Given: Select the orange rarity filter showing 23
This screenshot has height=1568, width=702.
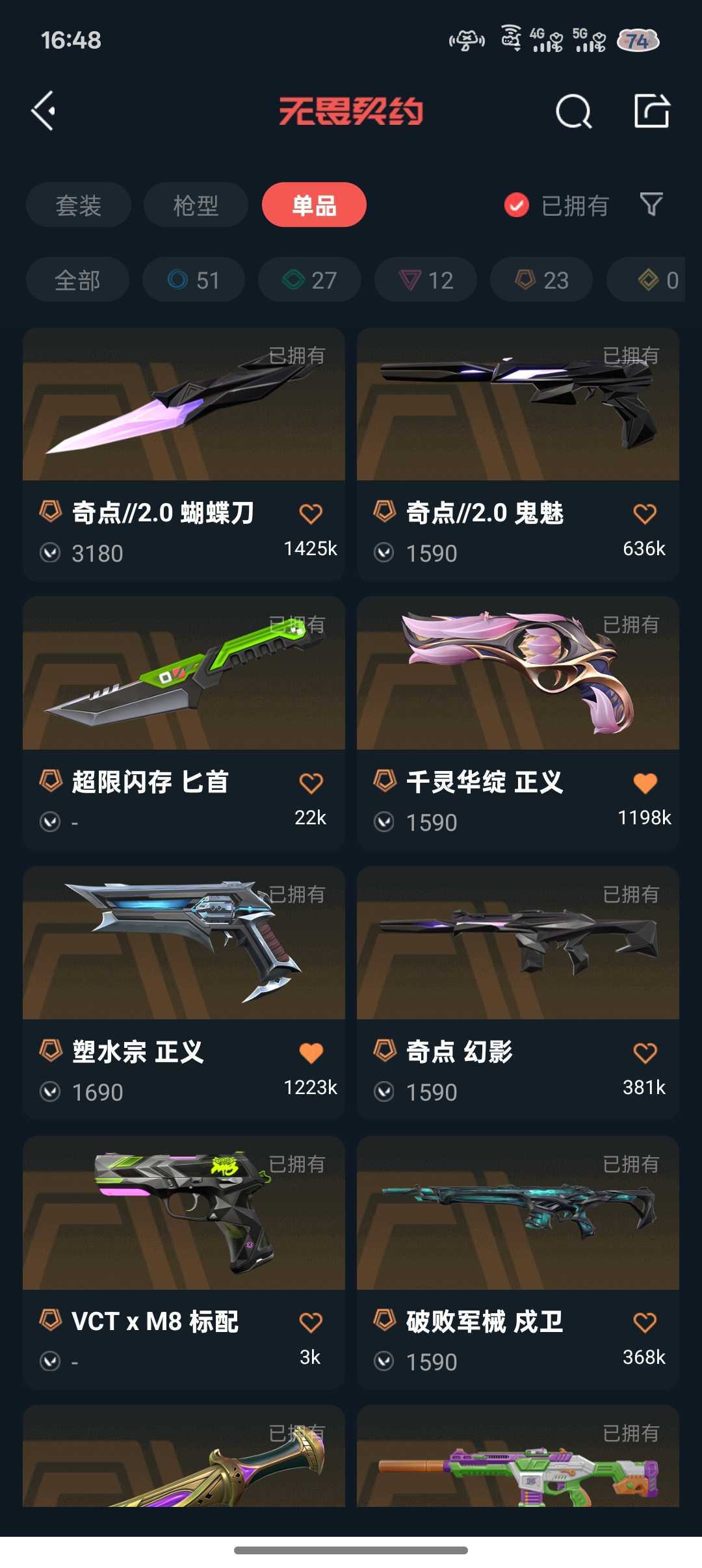Looking at the screenshot, I should pos(540,280).
